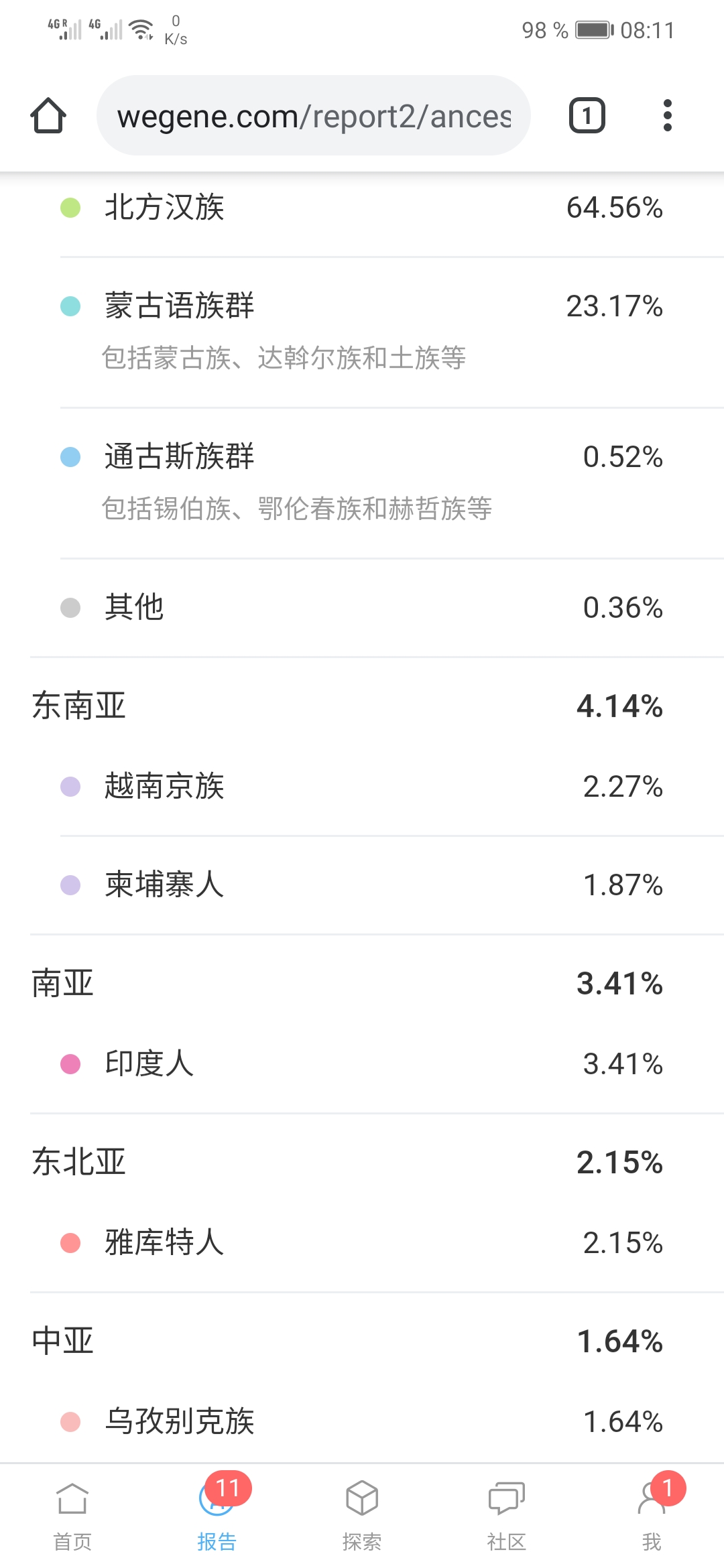724x1568 pixels.
Task: Open the browser overflow menu
Action: point(667,115)
